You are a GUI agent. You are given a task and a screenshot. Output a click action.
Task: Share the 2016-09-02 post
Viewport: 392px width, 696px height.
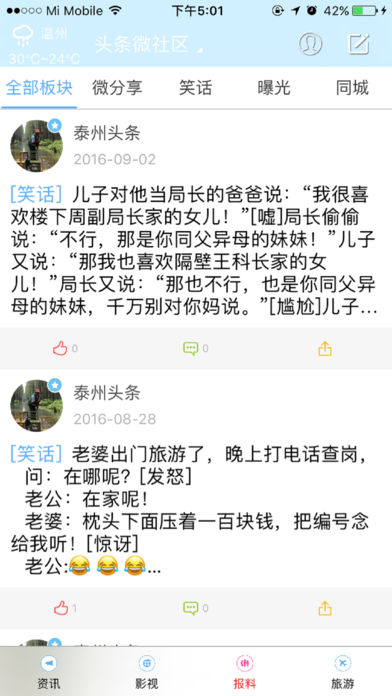(325, 348)
